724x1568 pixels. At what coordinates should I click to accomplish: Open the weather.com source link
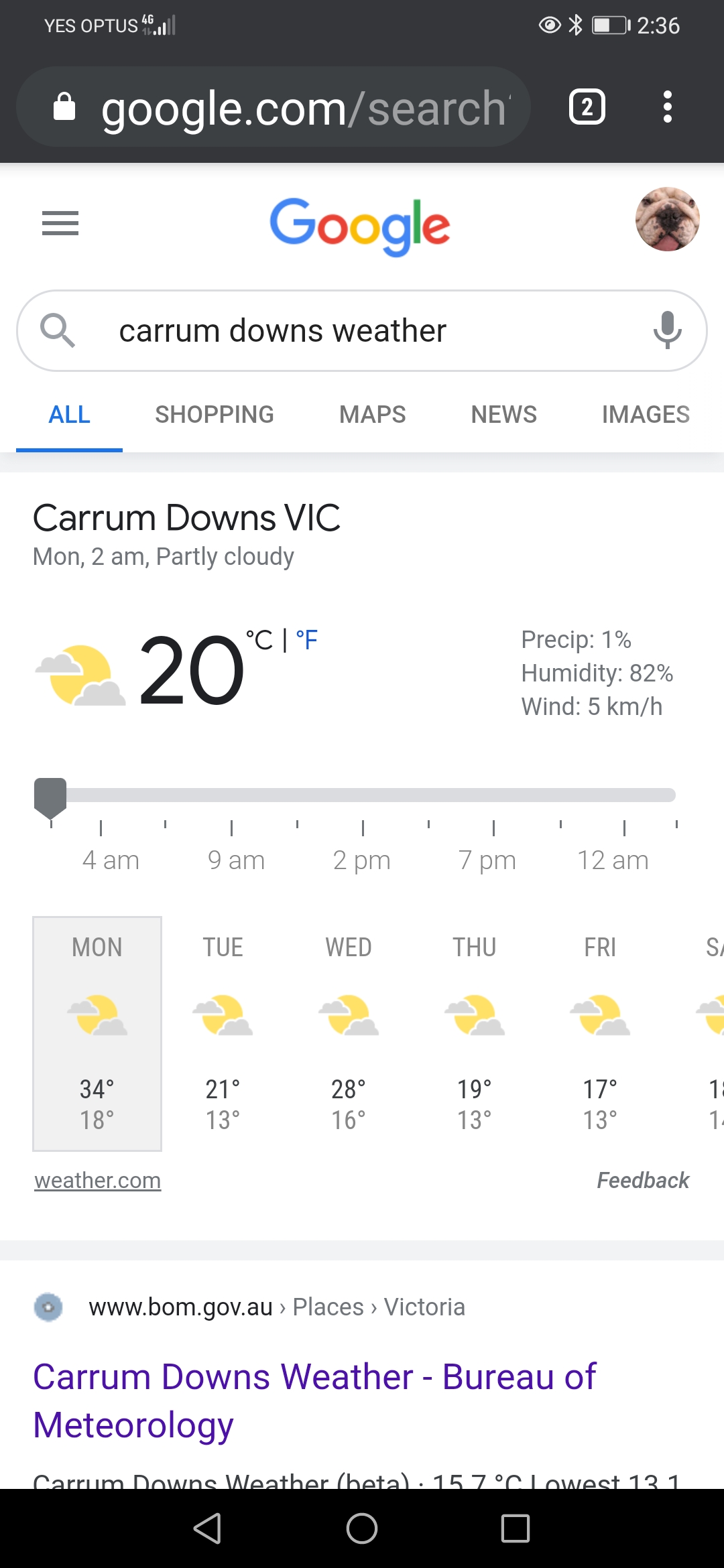[98, 1181]
